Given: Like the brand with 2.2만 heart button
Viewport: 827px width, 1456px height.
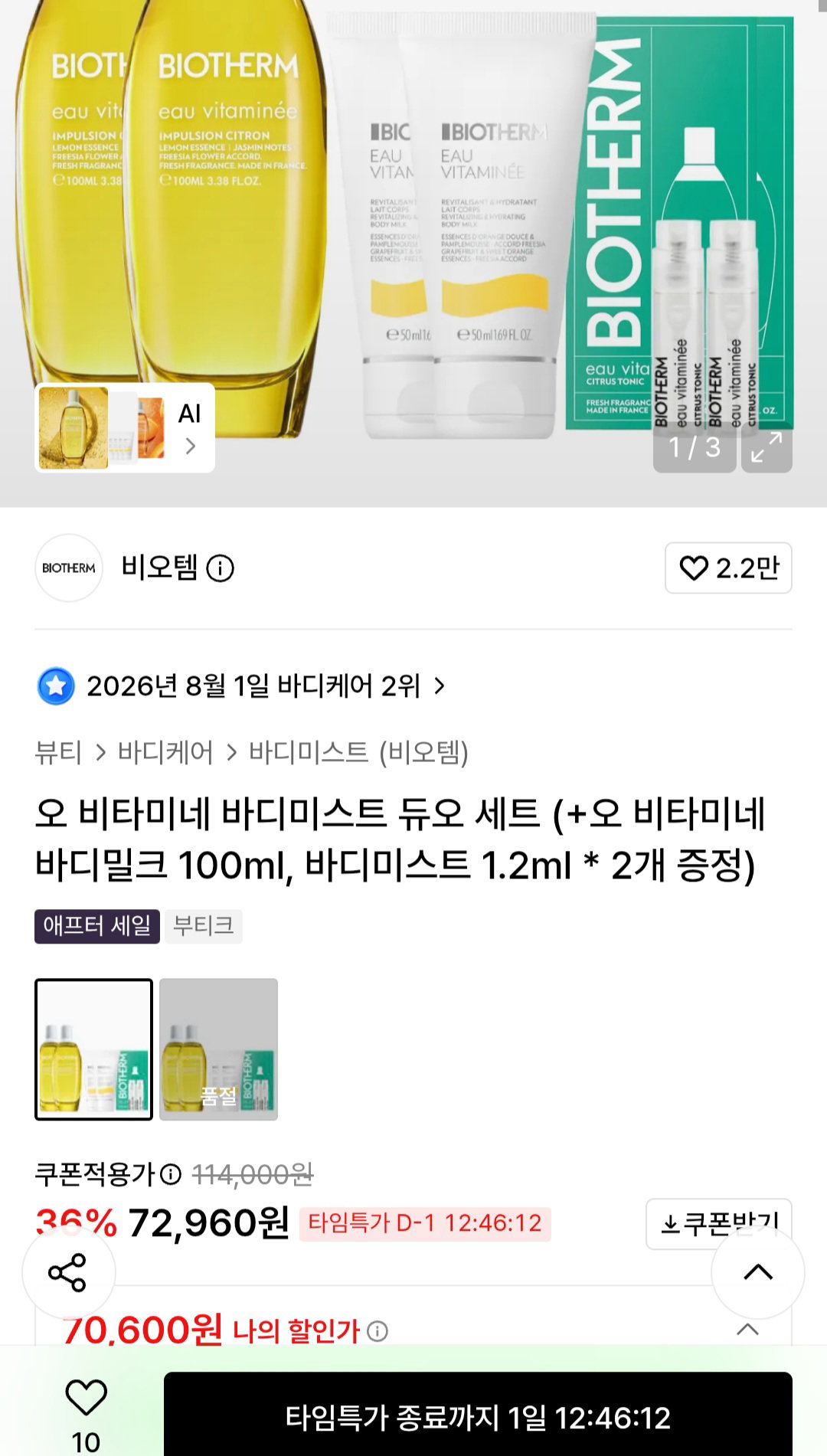Looking at the screenshot, I should (x=728, y=568).
